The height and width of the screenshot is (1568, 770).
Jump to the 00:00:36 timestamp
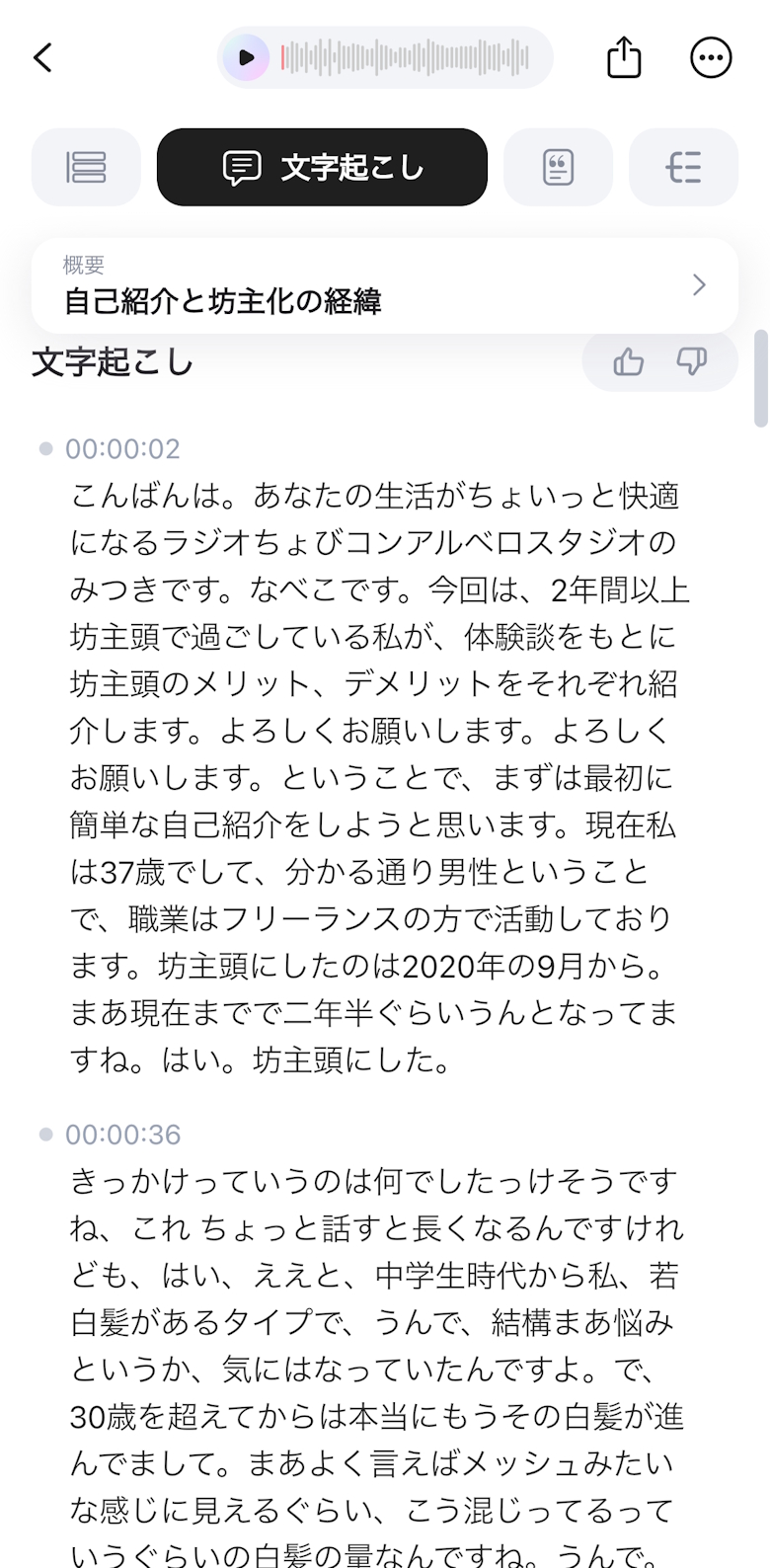pyautogui.click(x=122, y=1135)
